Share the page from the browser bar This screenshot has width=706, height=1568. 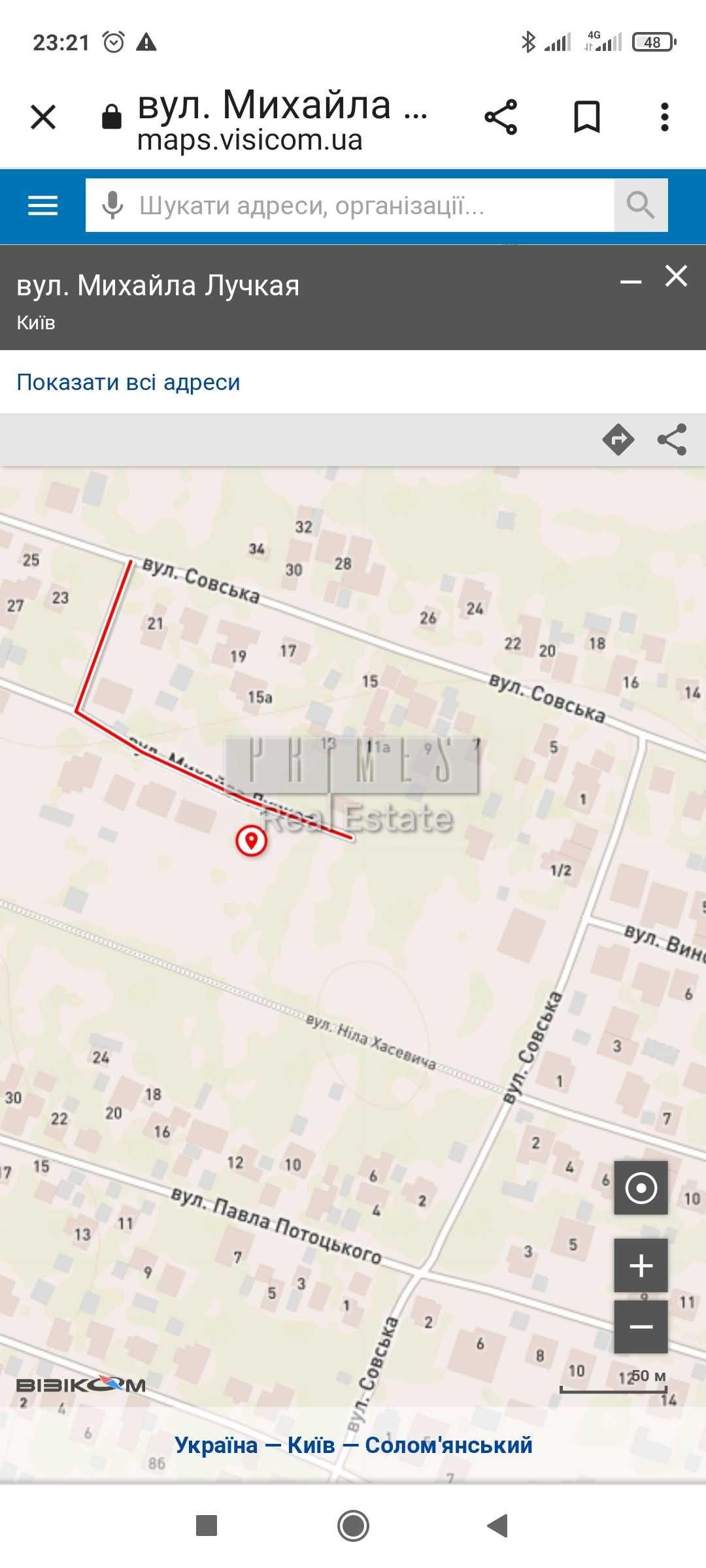point(501,118)
